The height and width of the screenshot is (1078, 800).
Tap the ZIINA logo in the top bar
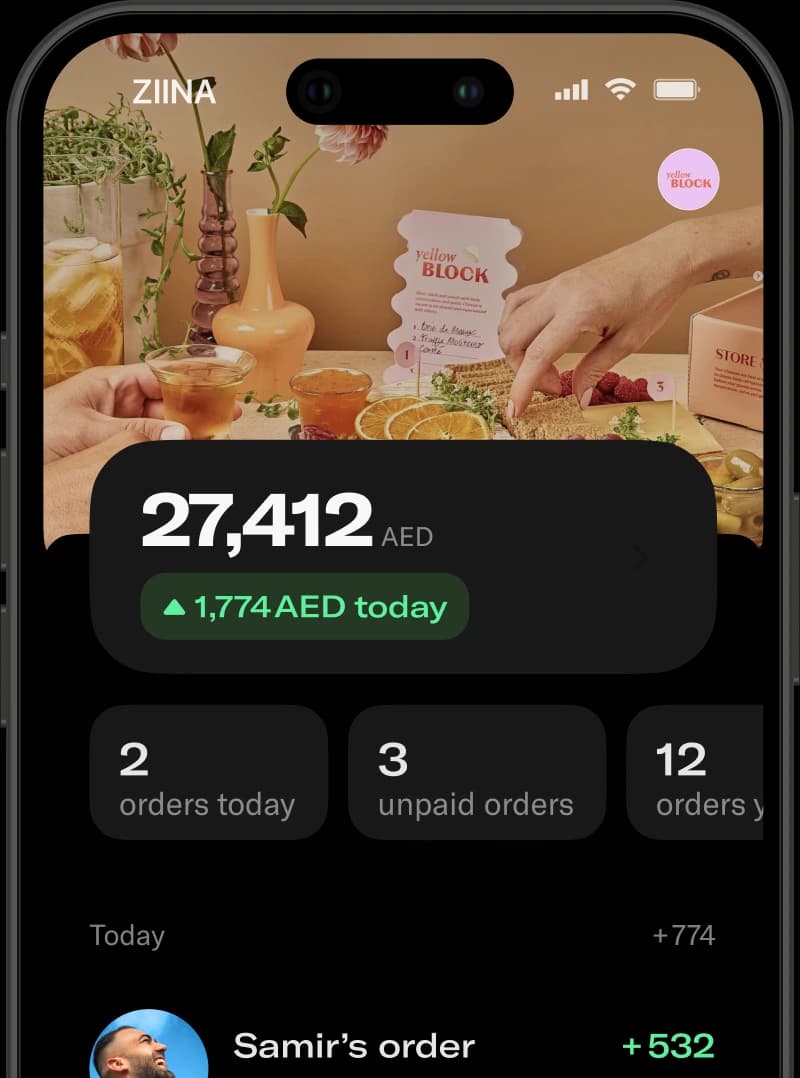coord(175,93)
